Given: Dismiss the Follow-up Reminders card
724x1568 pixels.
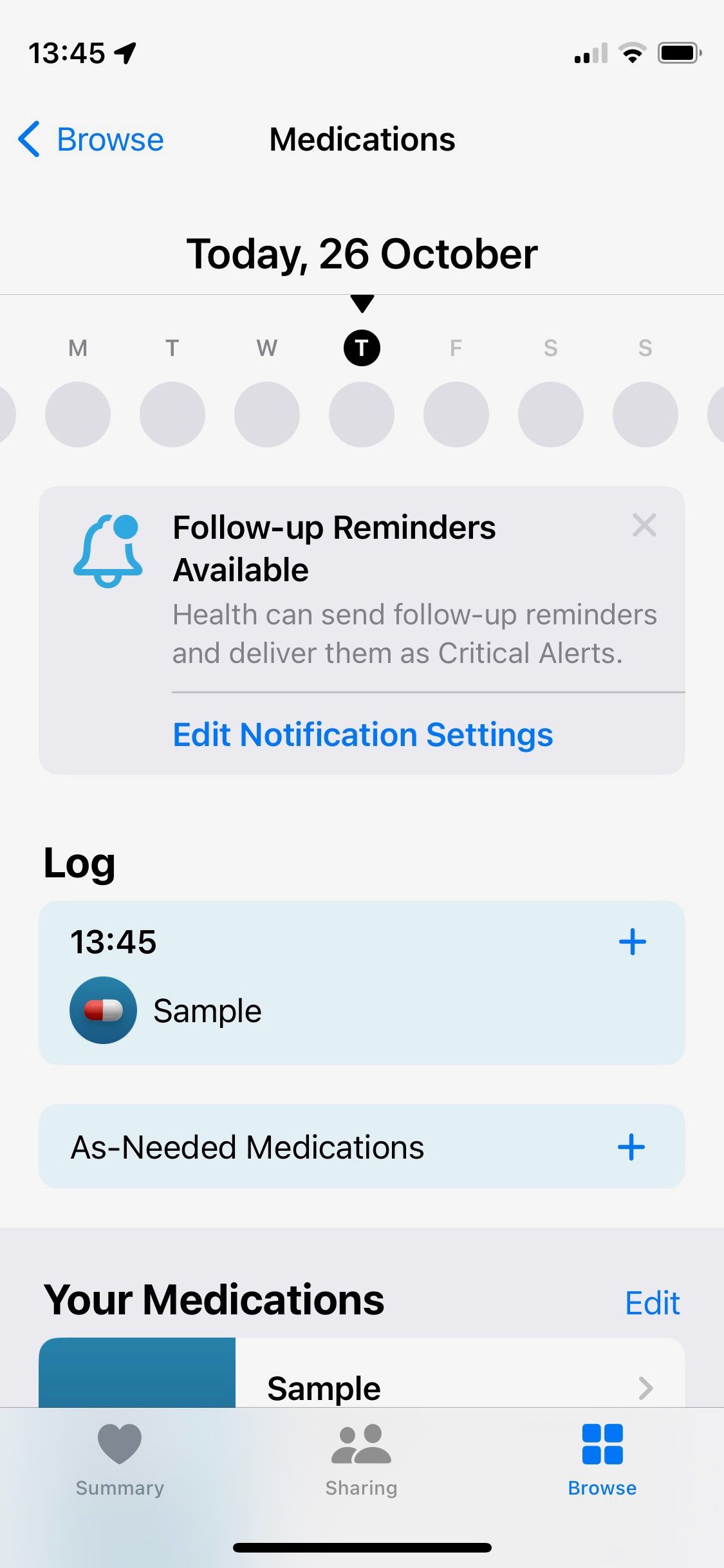Looking at the screenshot, I should (644, 525).
